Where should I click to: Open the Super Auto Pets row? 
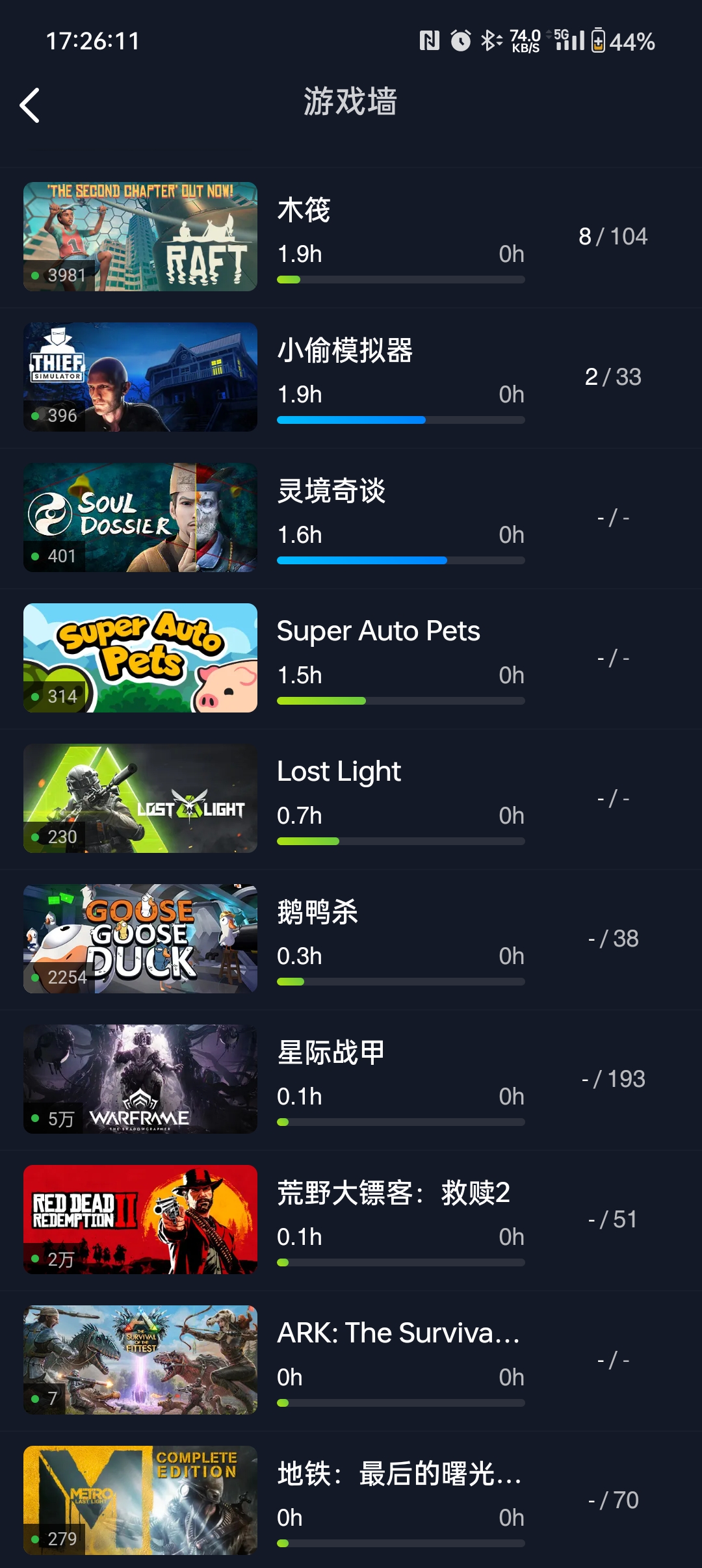[351, 658]
